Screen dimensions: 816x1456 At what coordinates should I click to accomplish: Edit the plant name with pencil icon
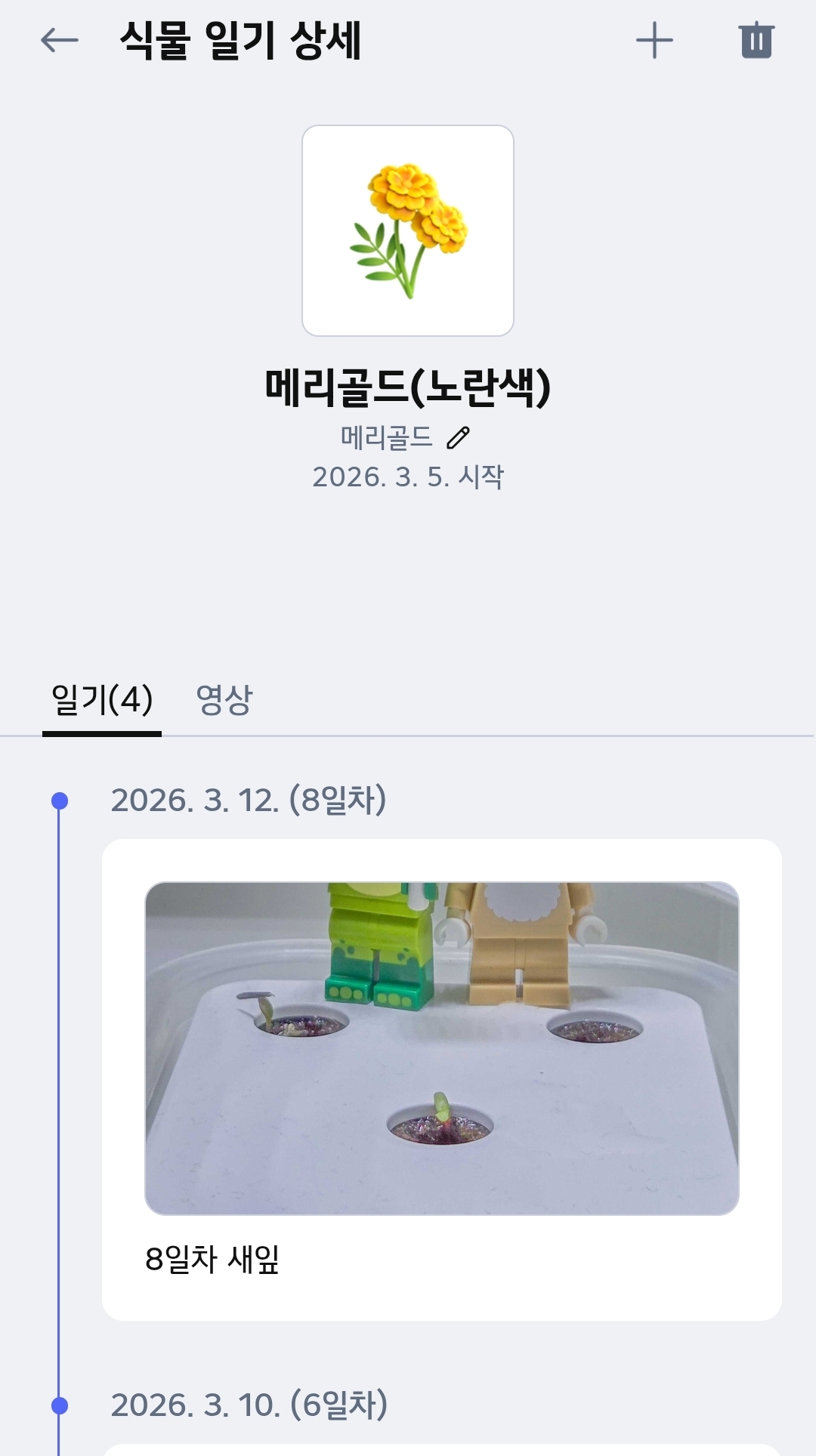click(x=459, y=437)
